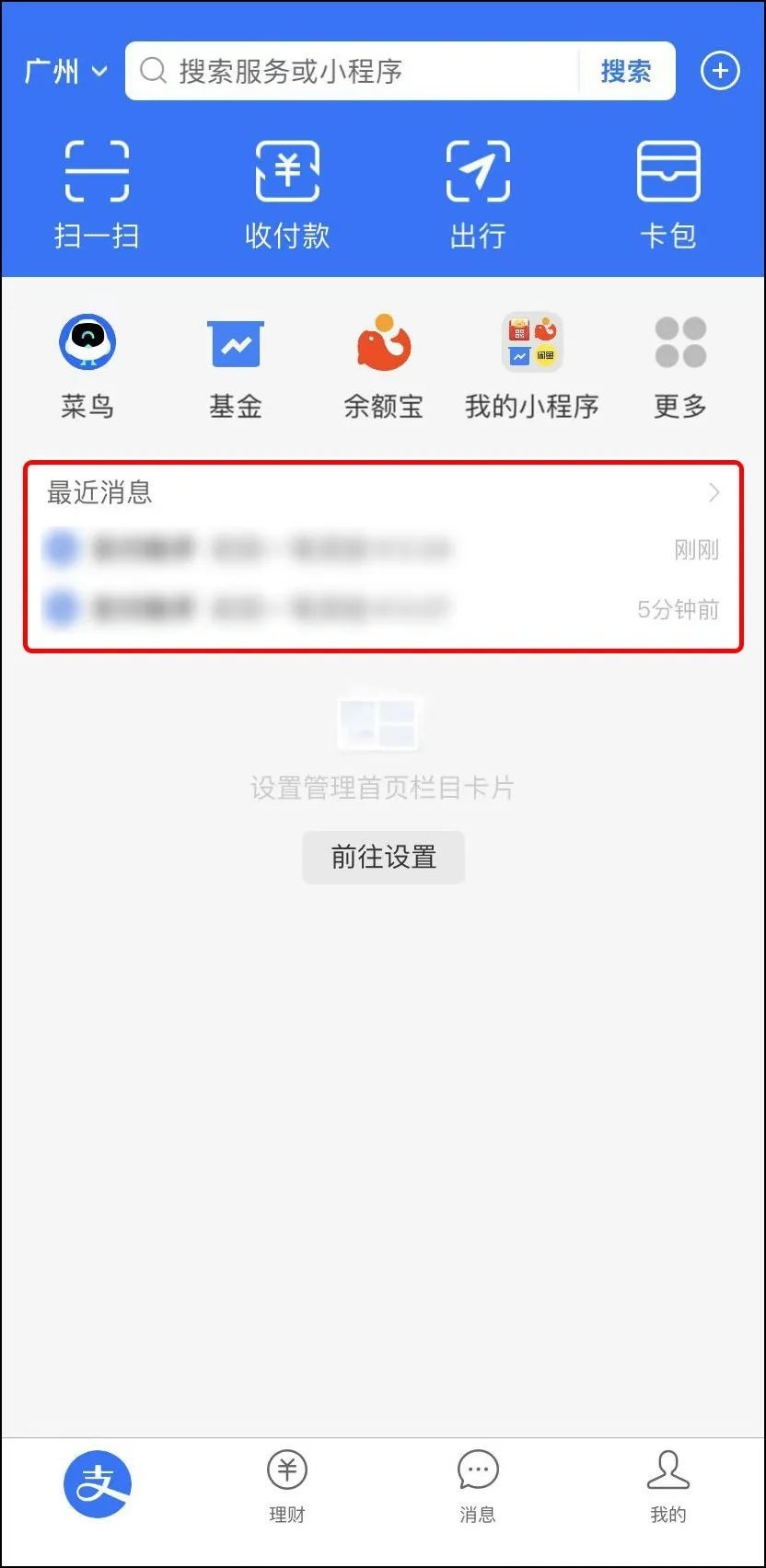Tap the 搜索 button
The height and width of the screenshot is (1568, 766).
tap(626, 71)
